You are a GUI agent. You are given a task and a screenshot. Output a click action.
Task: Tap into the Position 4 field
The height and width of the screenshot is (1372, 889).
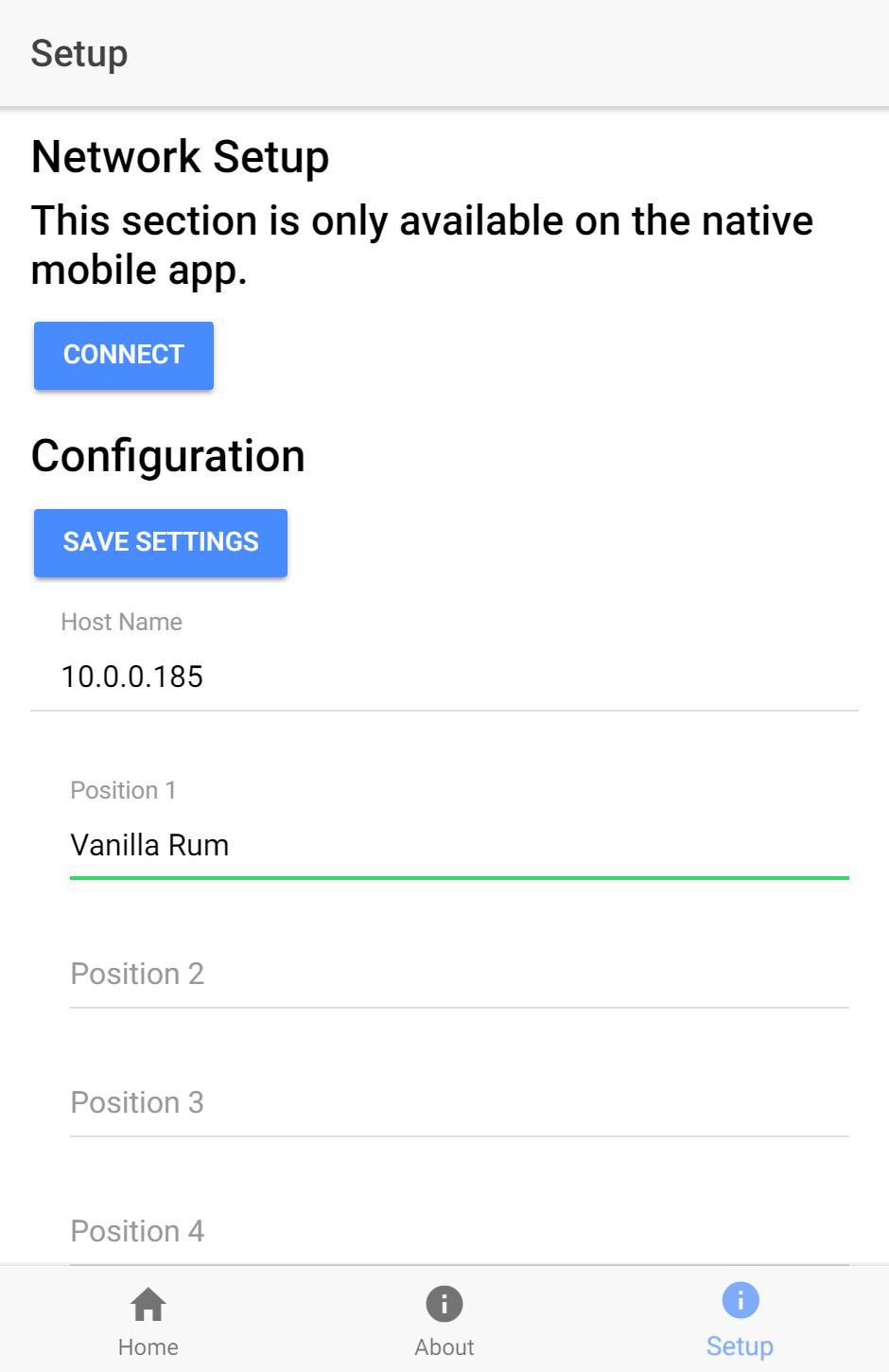459,1232
